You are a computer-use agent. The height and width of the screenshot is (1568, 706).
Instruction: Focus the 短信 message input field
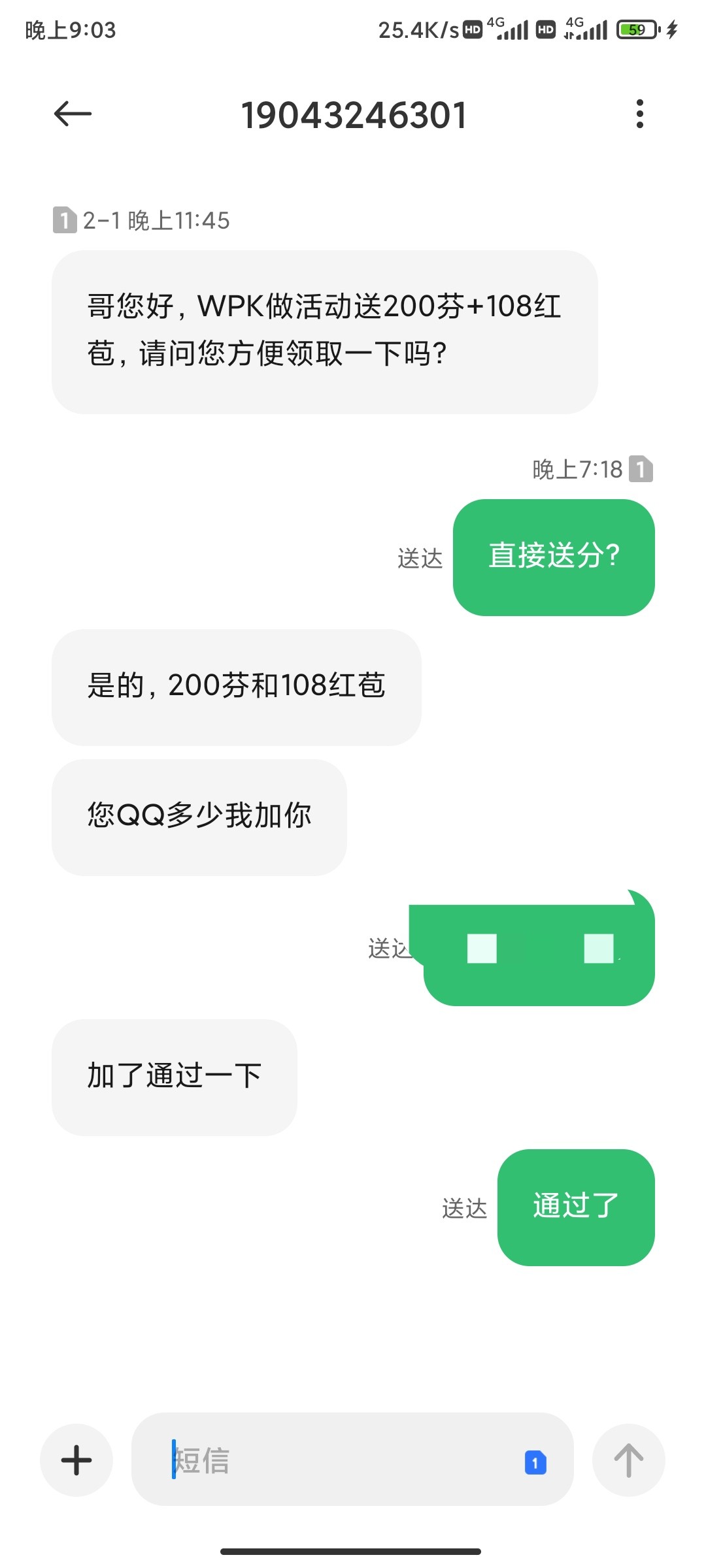(340, 1460)
